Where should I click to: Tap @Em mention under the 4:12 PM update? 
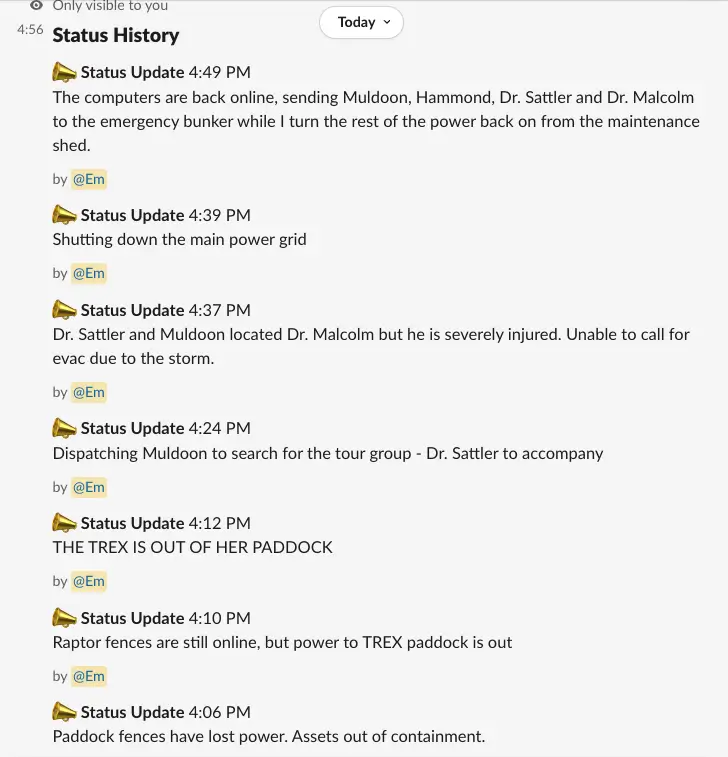88,581
